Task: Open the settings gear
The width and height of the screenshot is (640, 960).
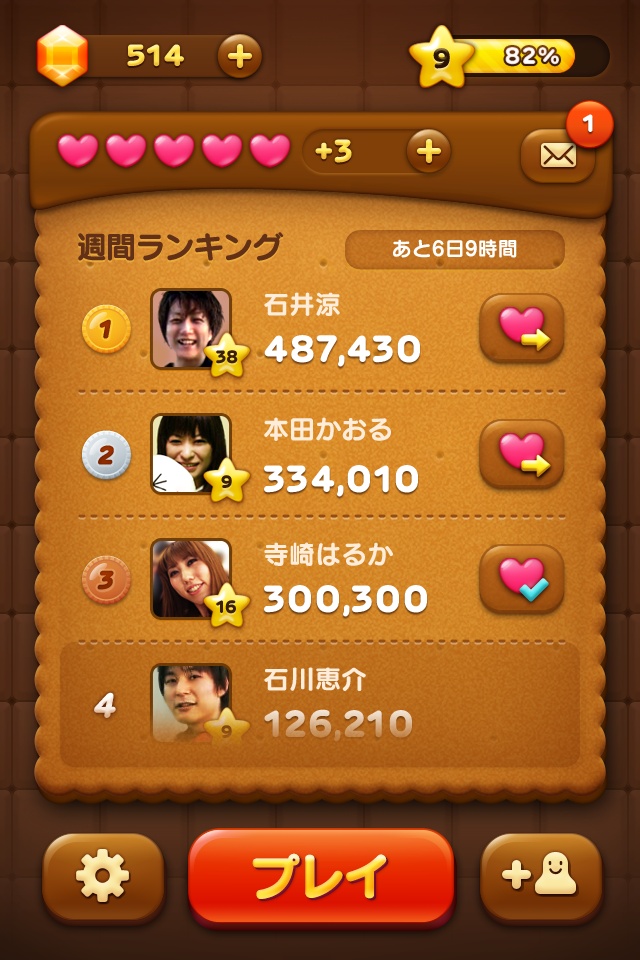Action: tap(103, 877)
